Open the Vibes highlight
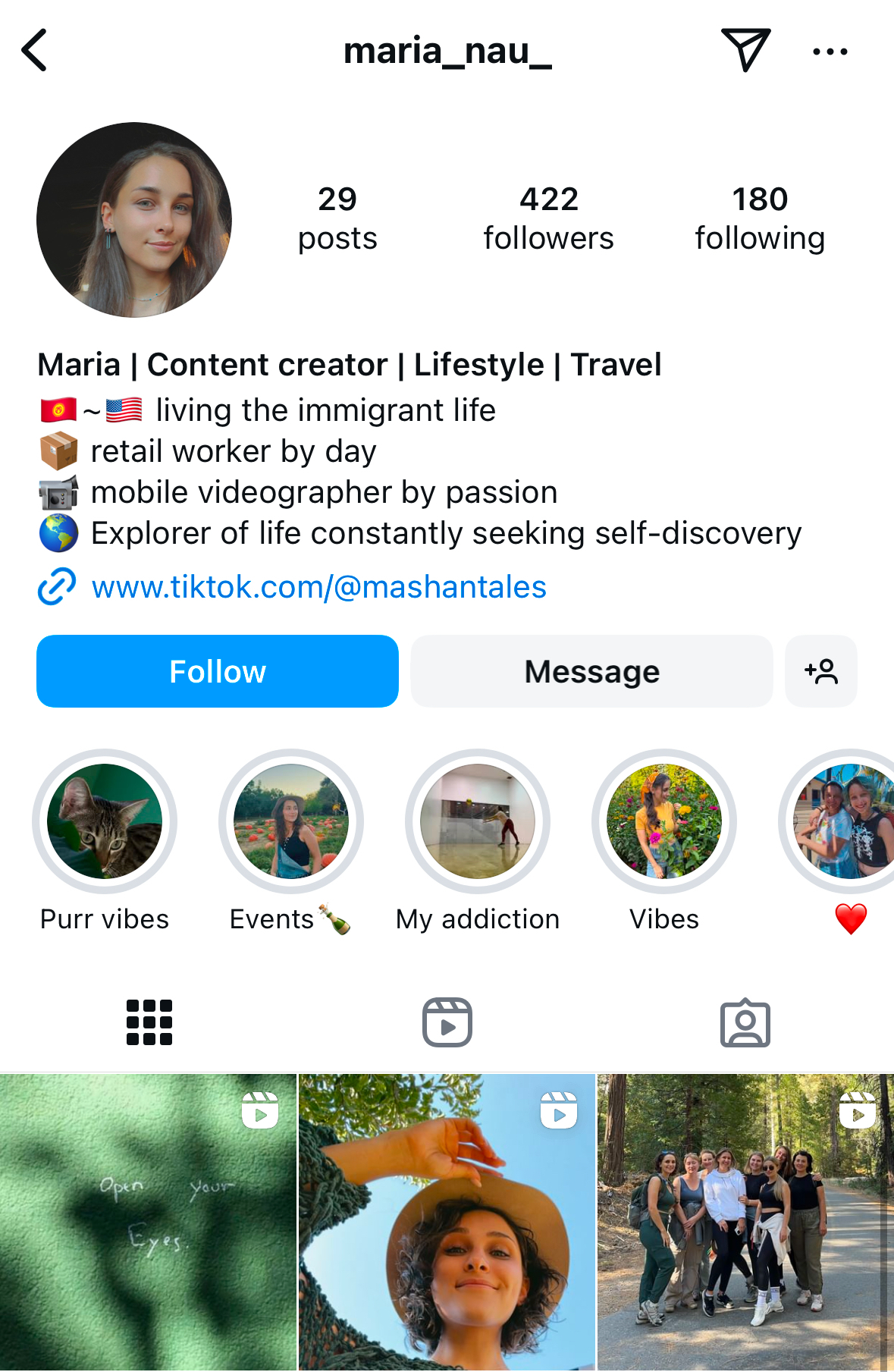894x1372 pixels. (664, 821)
